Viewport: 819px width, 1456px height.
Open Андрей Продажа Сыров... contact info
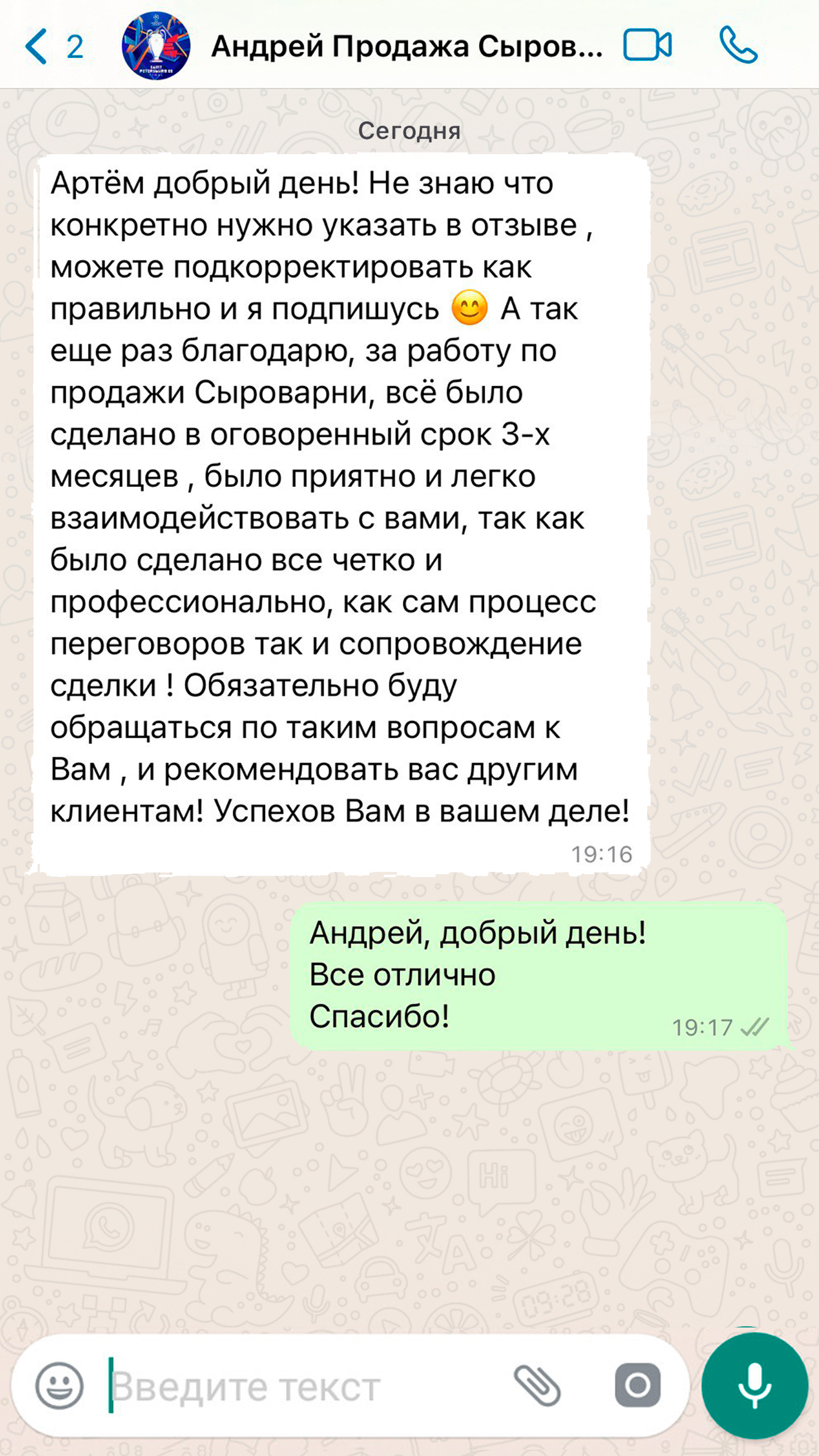pos(406,47)
